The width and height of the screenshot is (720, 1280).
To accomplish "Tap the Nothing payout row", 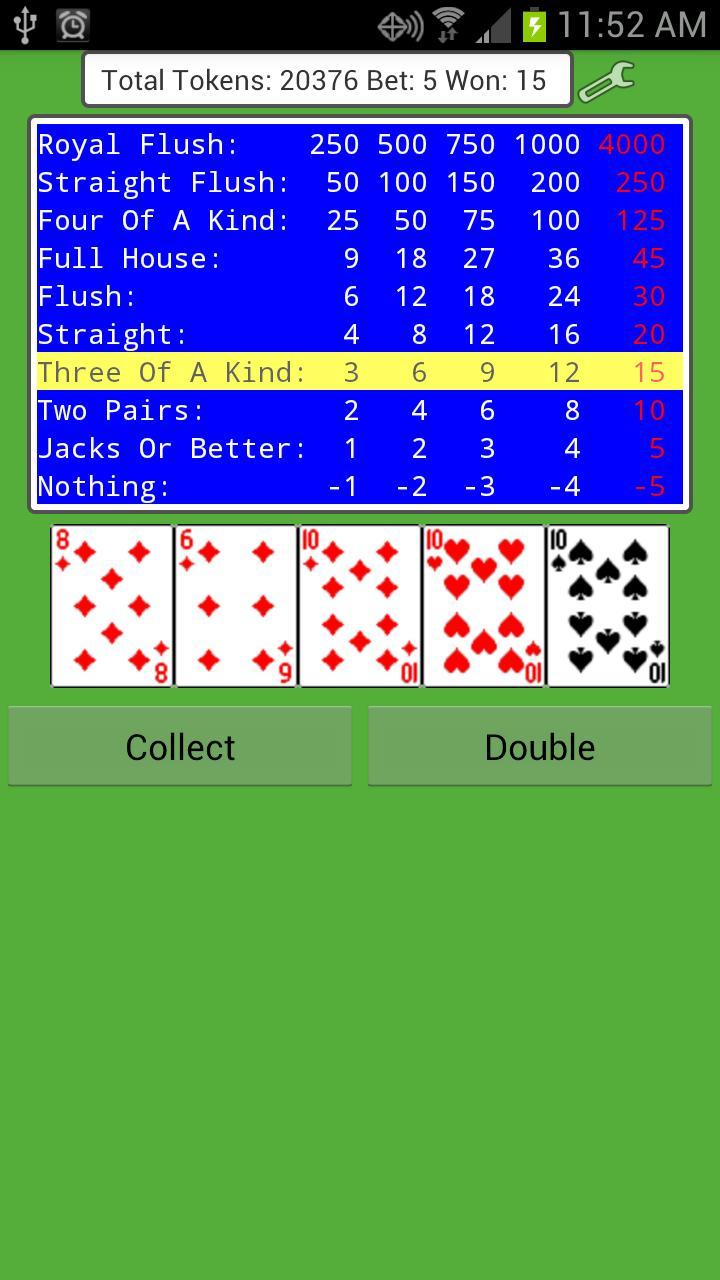I will coord(360,486).
